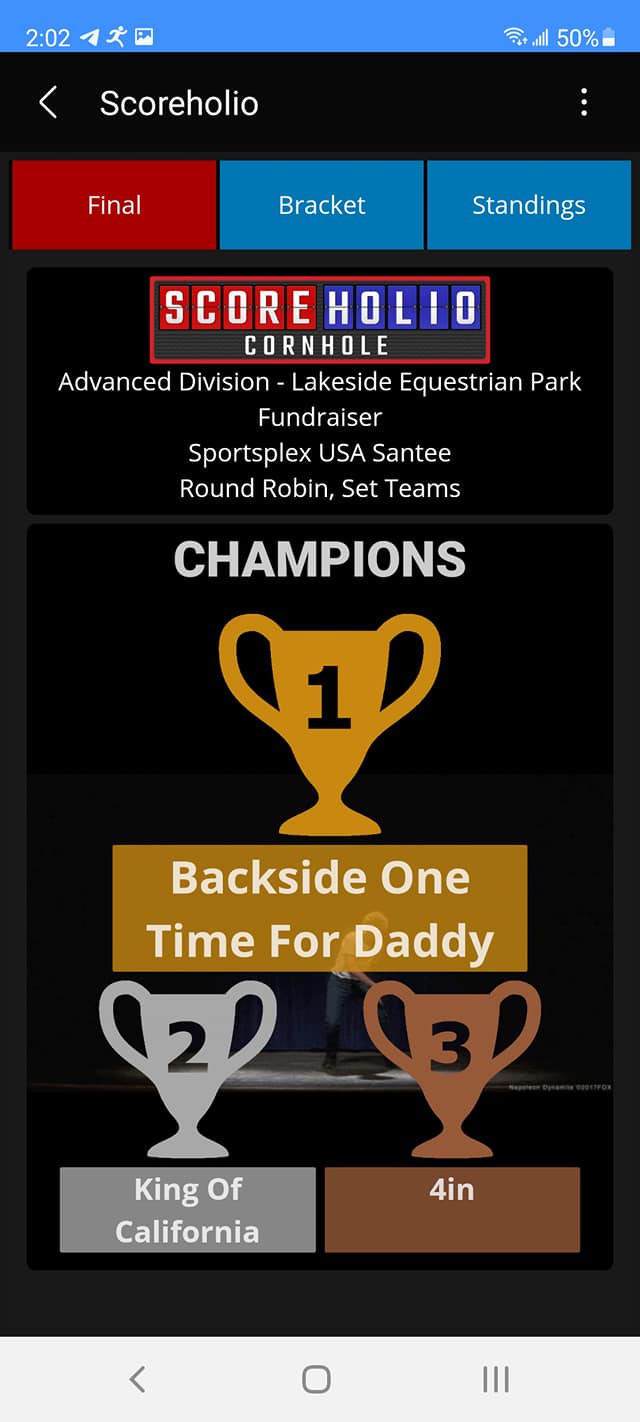Tap the system home button

[317, 1380]
